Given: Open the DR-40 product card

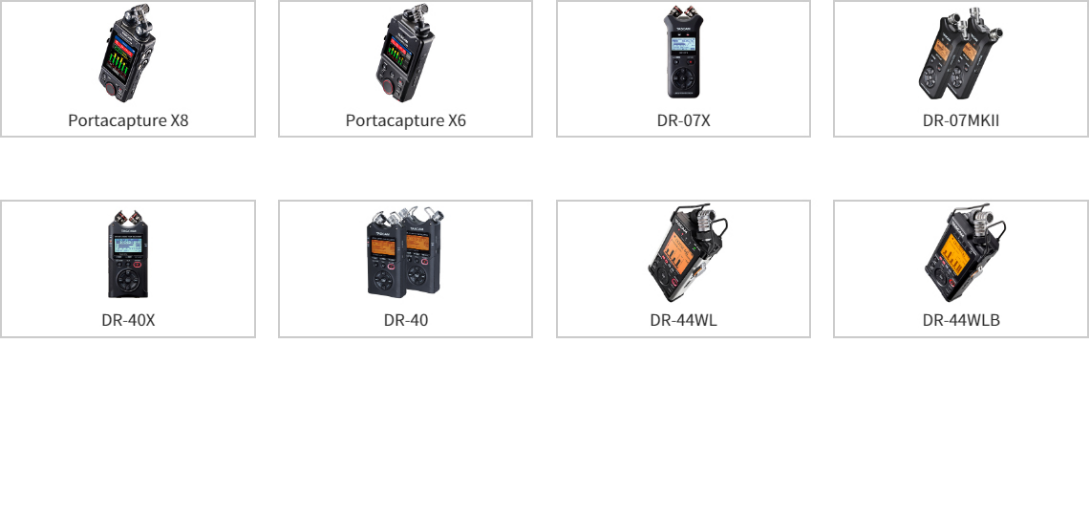Looking at the screenshot, I should [x=406, y=269].
